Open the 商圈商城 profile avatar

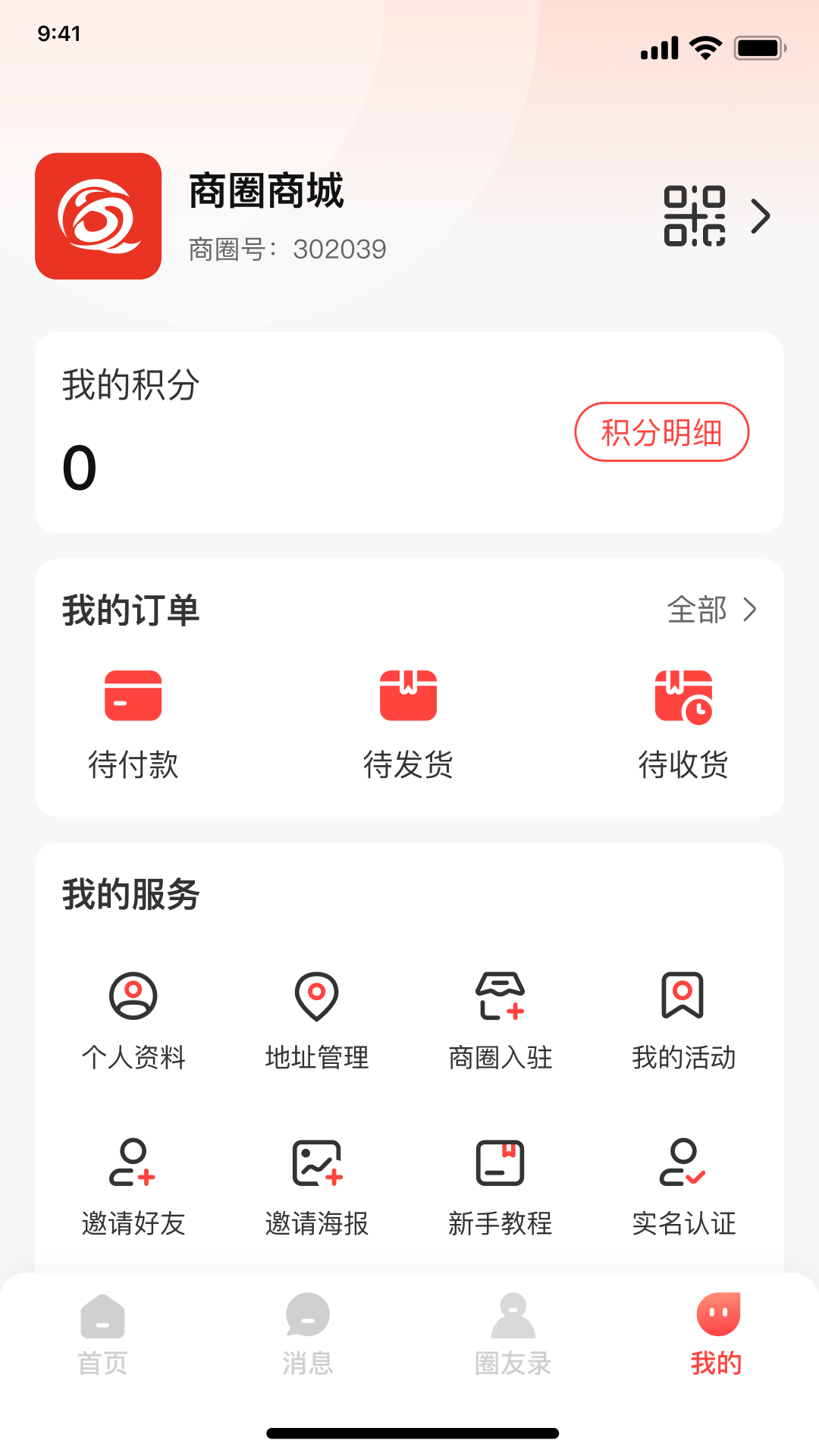99,216
